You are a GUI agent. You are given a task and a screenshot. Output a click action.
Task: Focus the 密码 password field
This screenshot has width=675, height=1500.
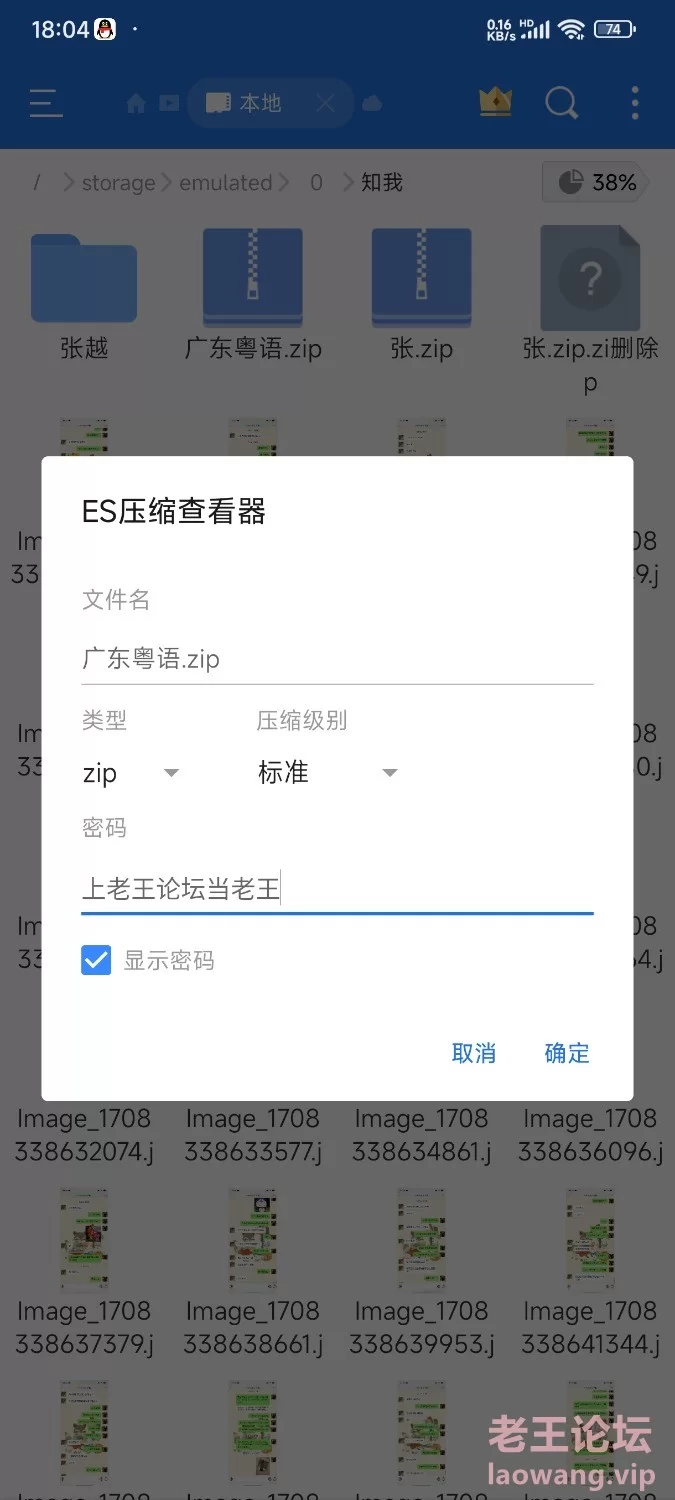pyautogui.click(x=336, y=888)
